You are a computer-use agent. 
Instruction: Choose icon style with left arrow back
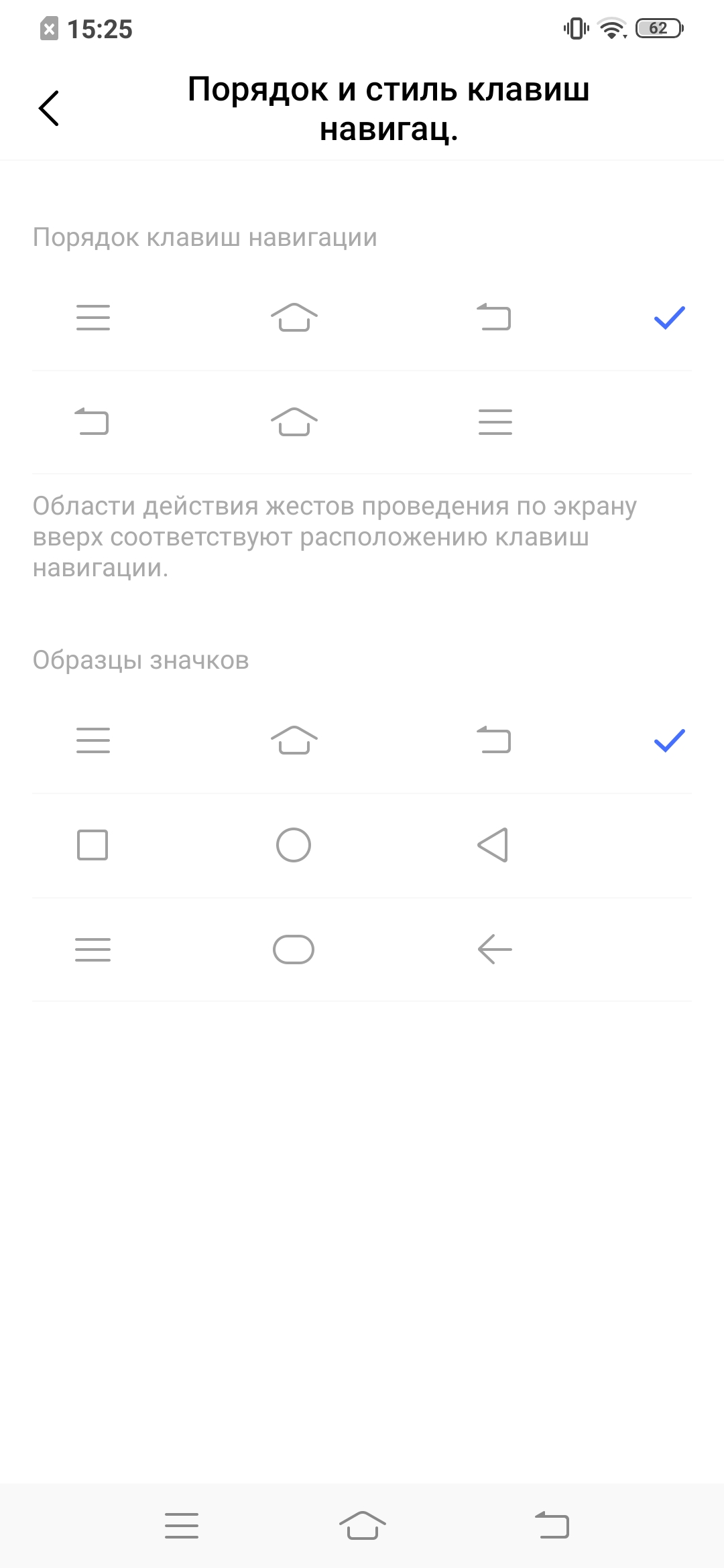coord(362,950)
